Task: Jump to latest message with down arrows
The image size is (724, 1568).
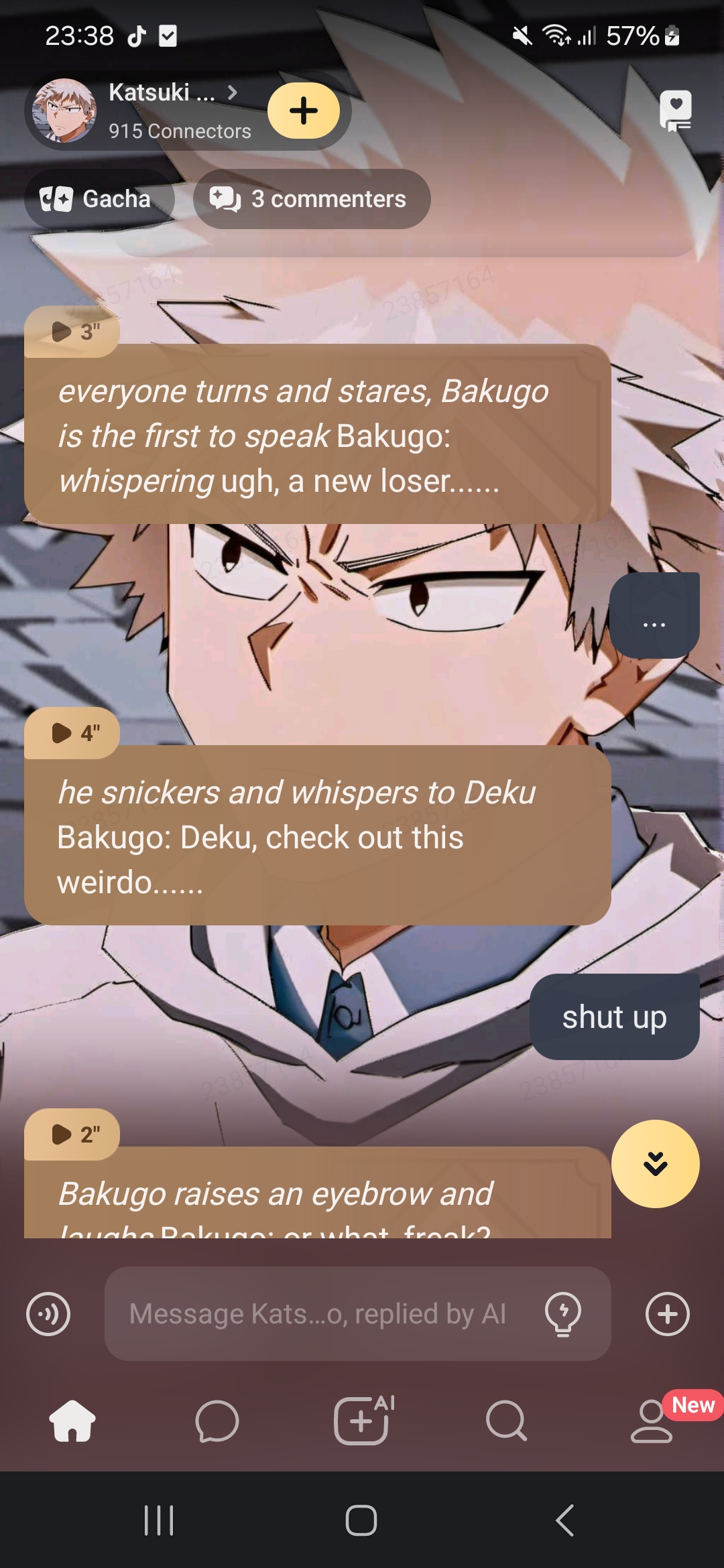Action: click(655, 1164)
